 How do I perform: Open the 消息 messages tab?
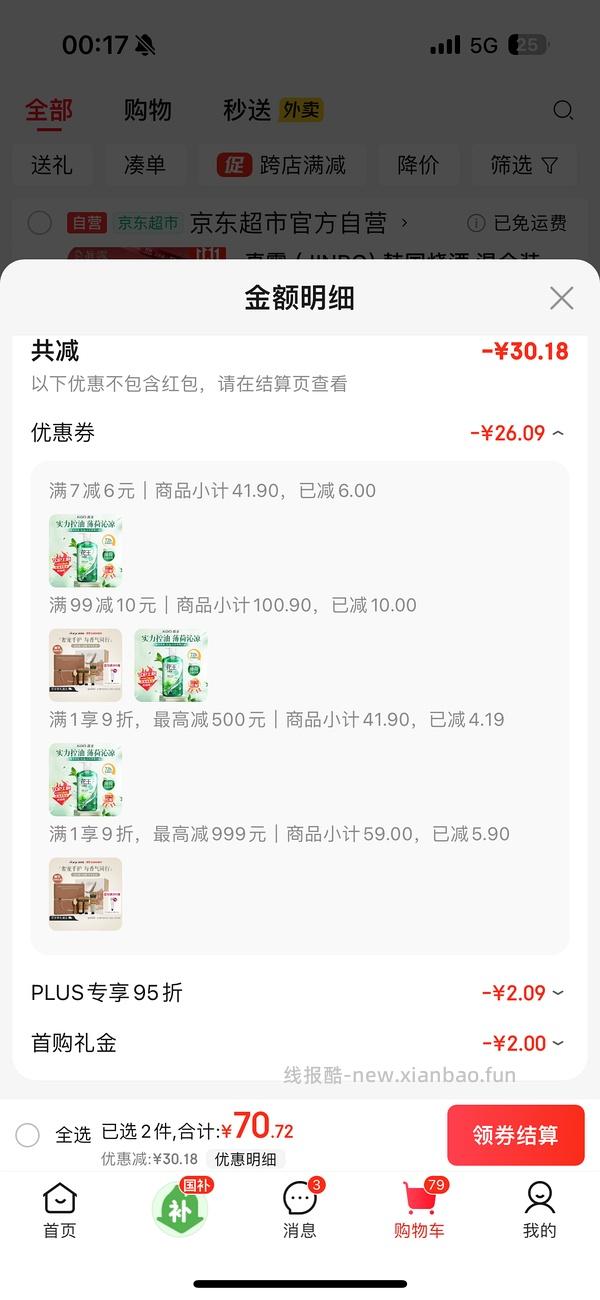tap(300, 1210)
